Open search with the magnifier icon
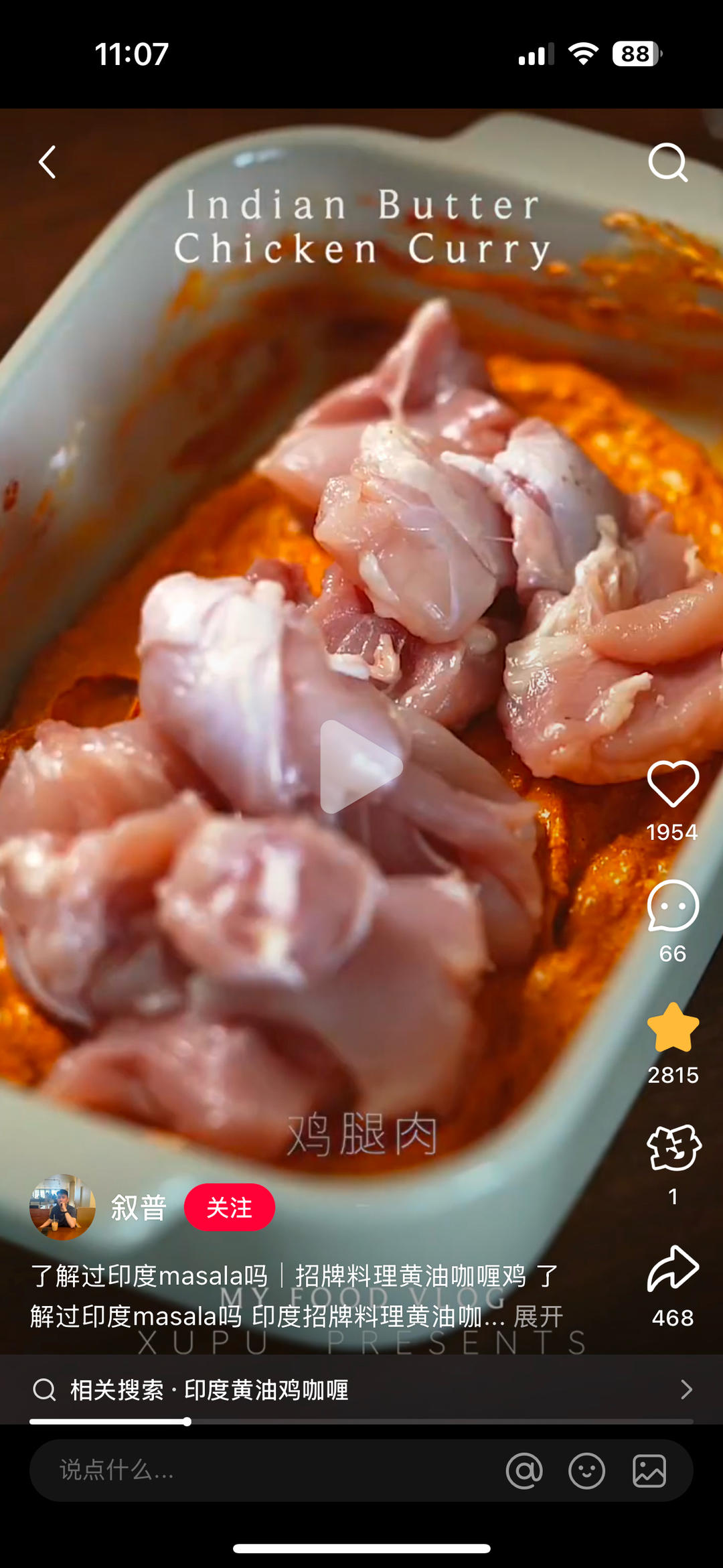The image size is (723, 1568). coord(667,162)
